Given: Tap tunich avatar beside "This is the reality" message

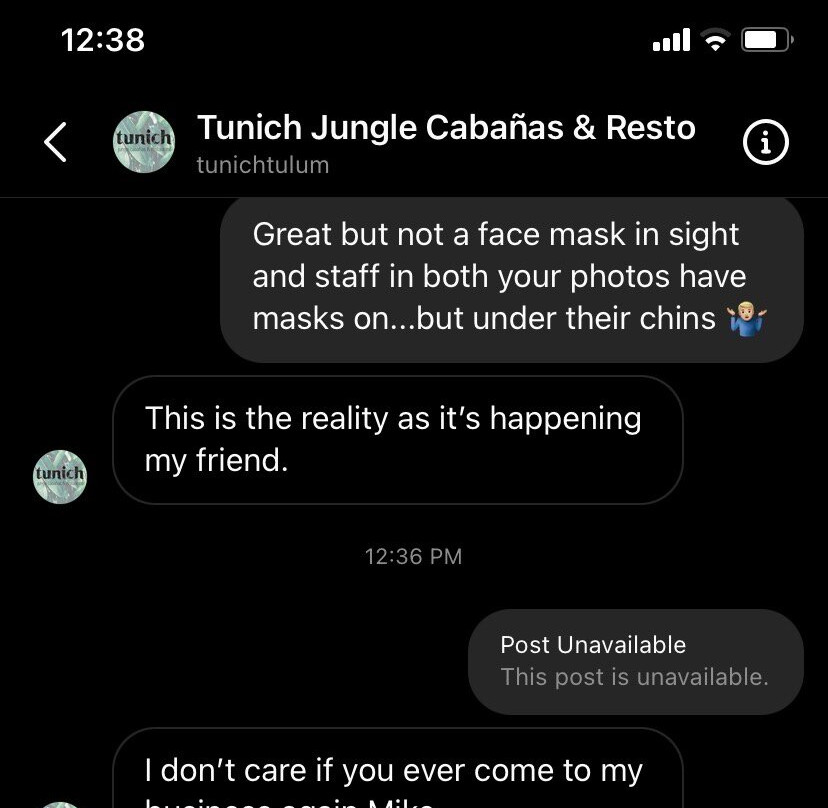Looking at the screenshot, I should (60, 476).
